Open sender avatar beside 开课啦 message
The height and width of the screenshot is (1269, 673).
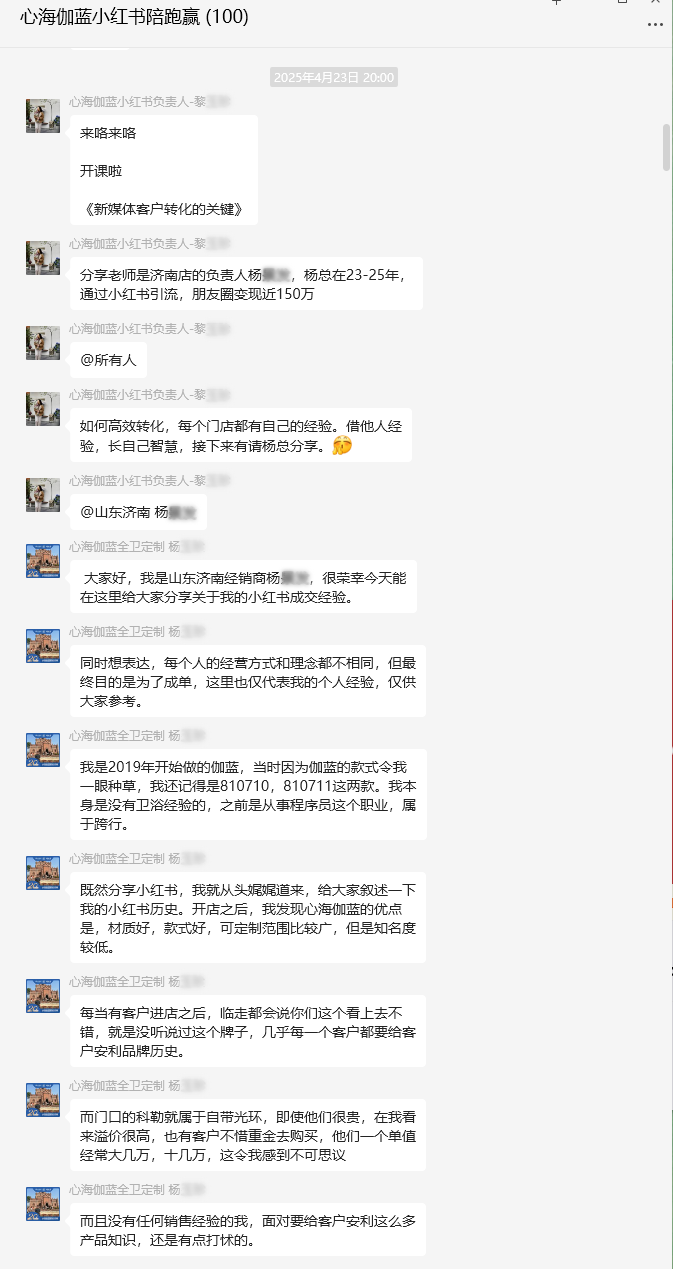(43, 116)
